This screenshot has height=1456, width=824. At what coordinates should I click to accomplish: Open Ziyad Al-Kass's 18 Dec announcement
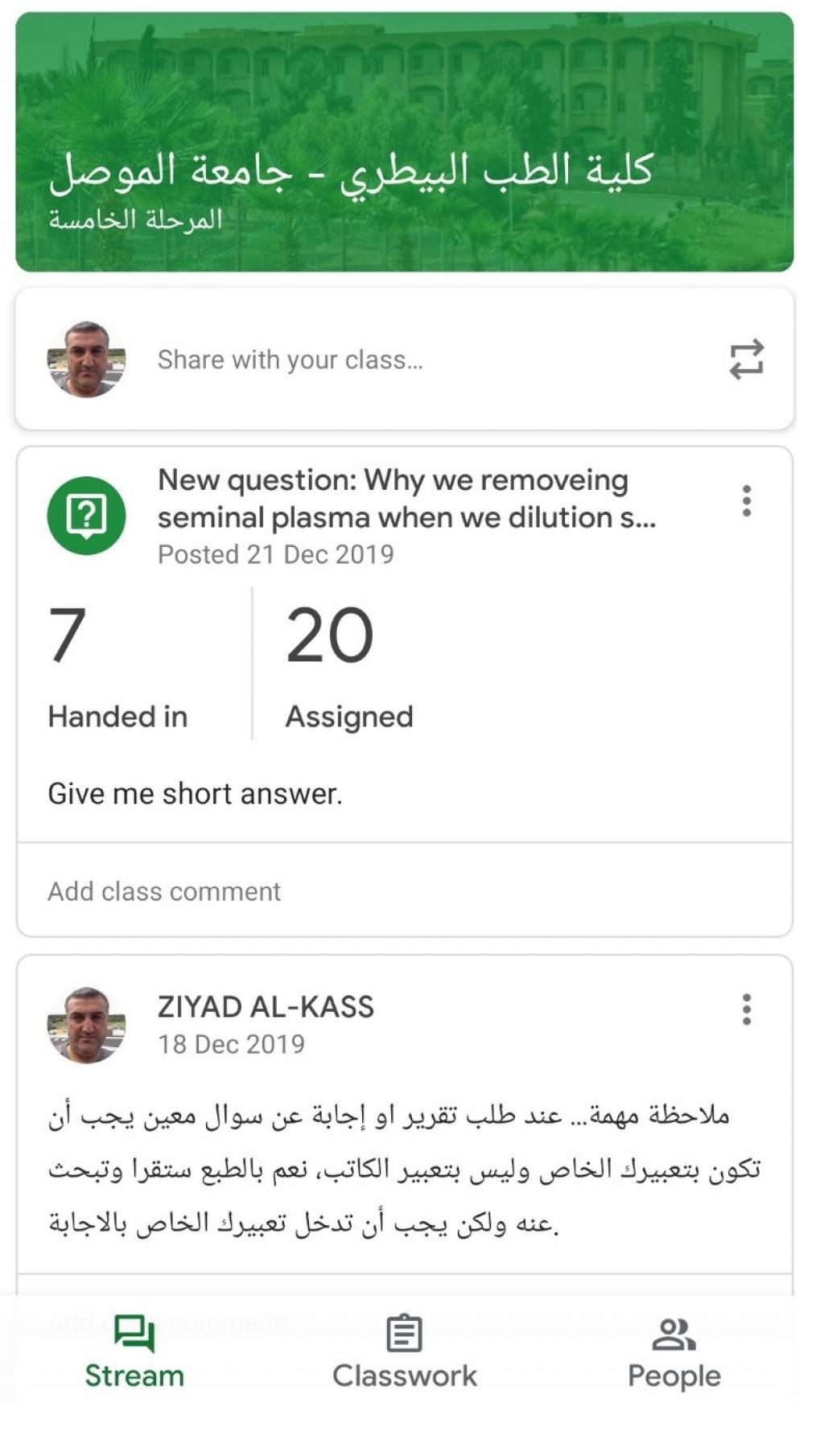click(x=402, y=1168)
